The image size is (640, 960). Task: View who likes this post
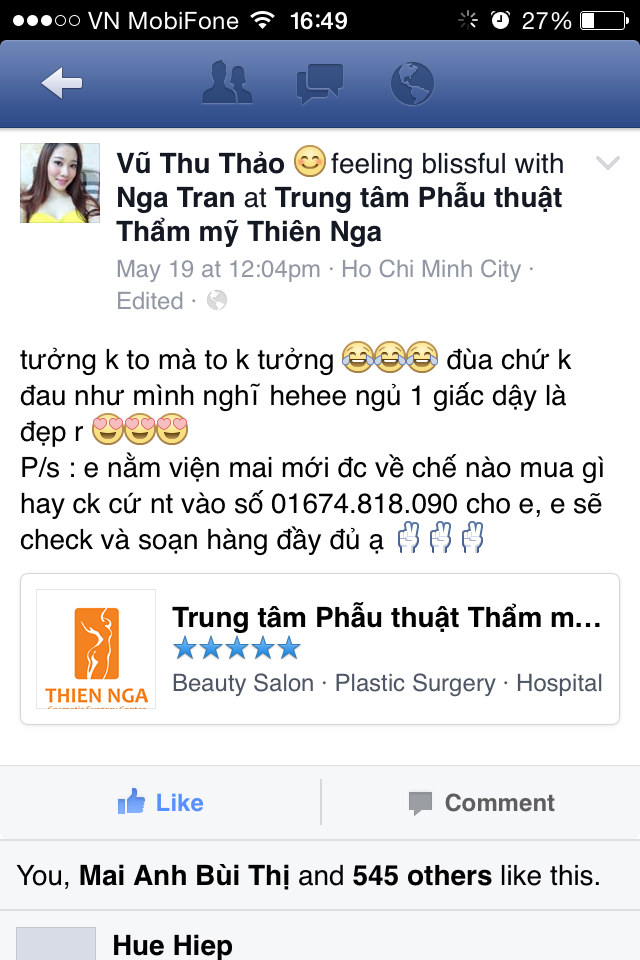coord(310,876)
